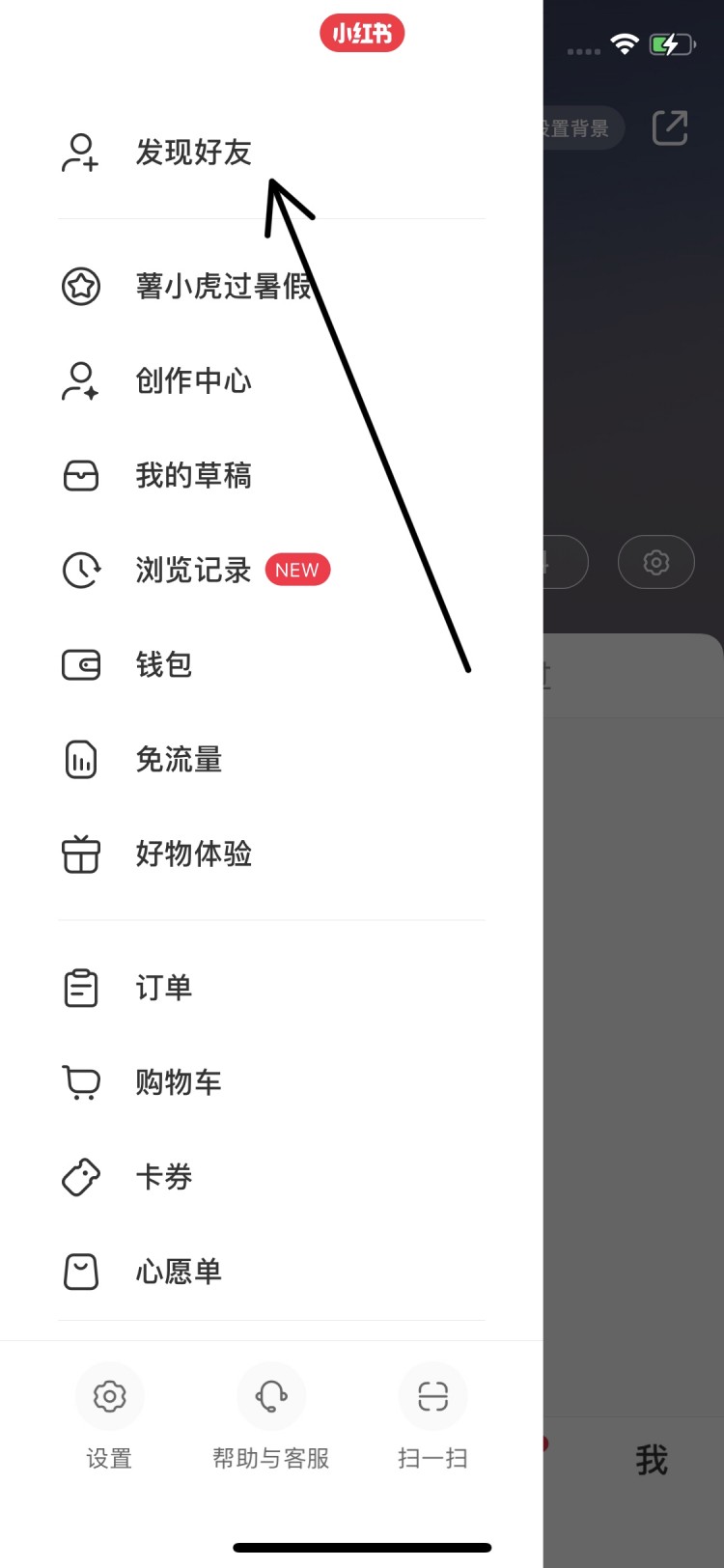Screen dimensions: 724x1568
Task: Select the 创作中心 creator center icon
Action: click(80, 381)
